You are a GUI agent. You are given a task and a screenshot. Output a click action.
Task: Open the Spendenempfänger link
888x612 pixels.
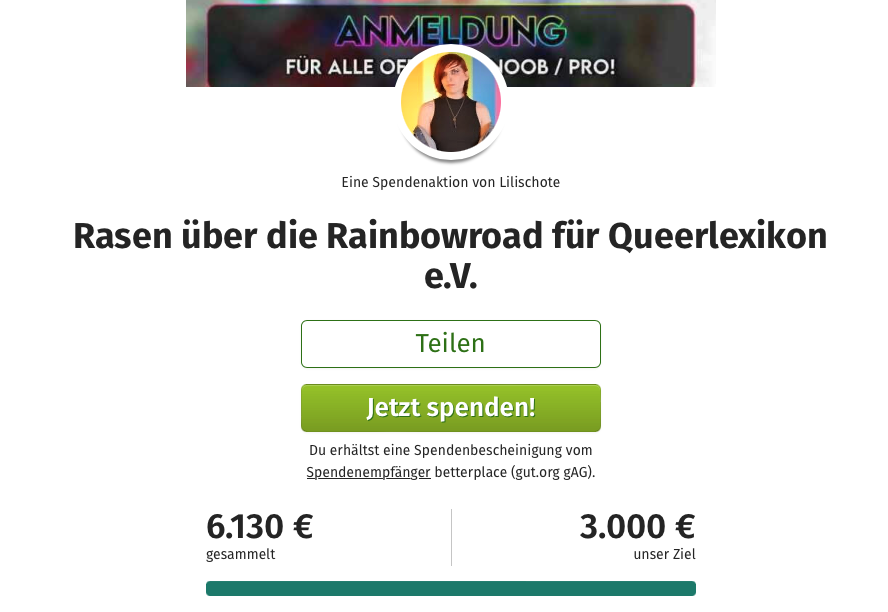(368, 472)
